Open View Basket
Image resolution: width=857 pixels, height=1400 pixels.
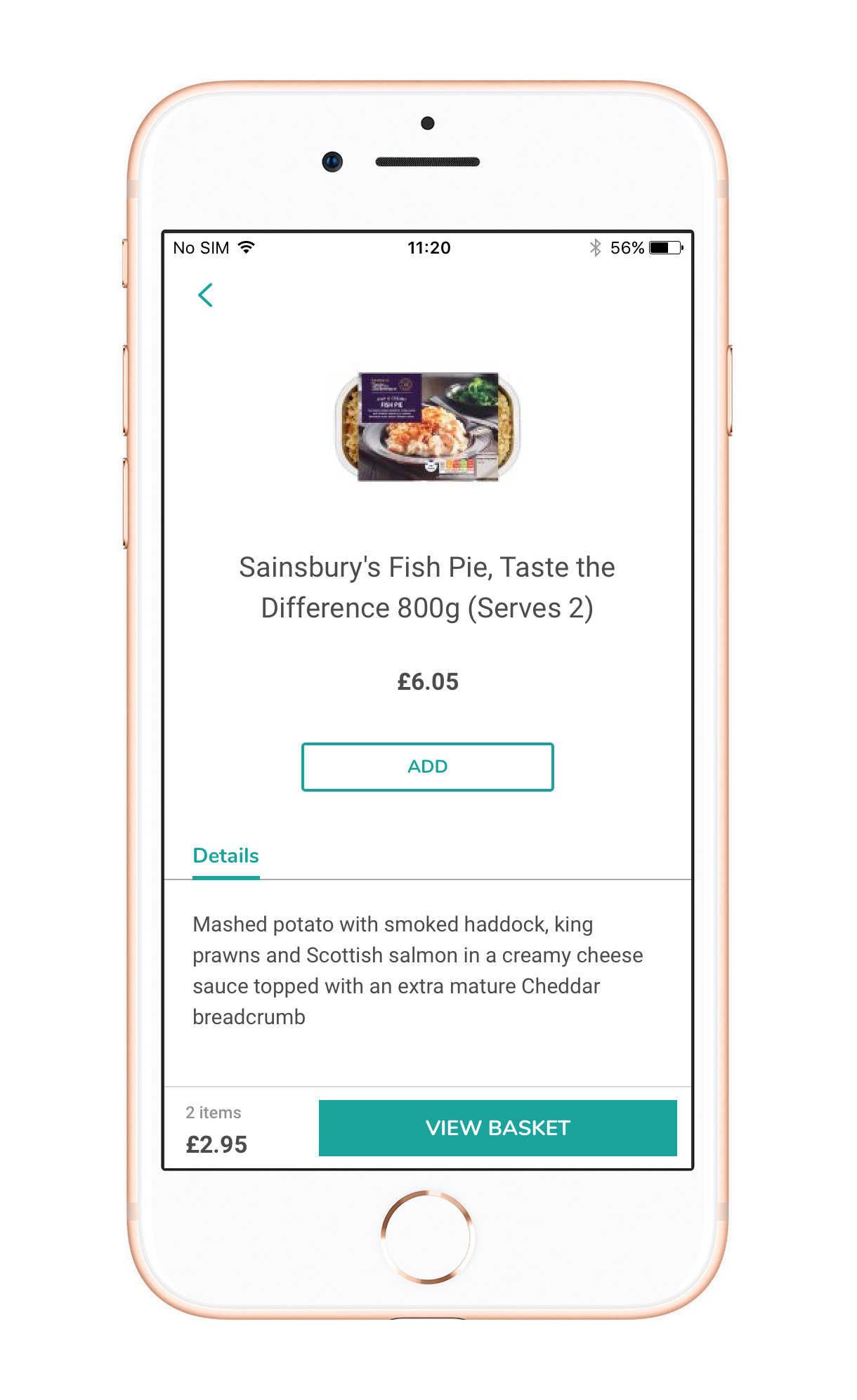497,1127
